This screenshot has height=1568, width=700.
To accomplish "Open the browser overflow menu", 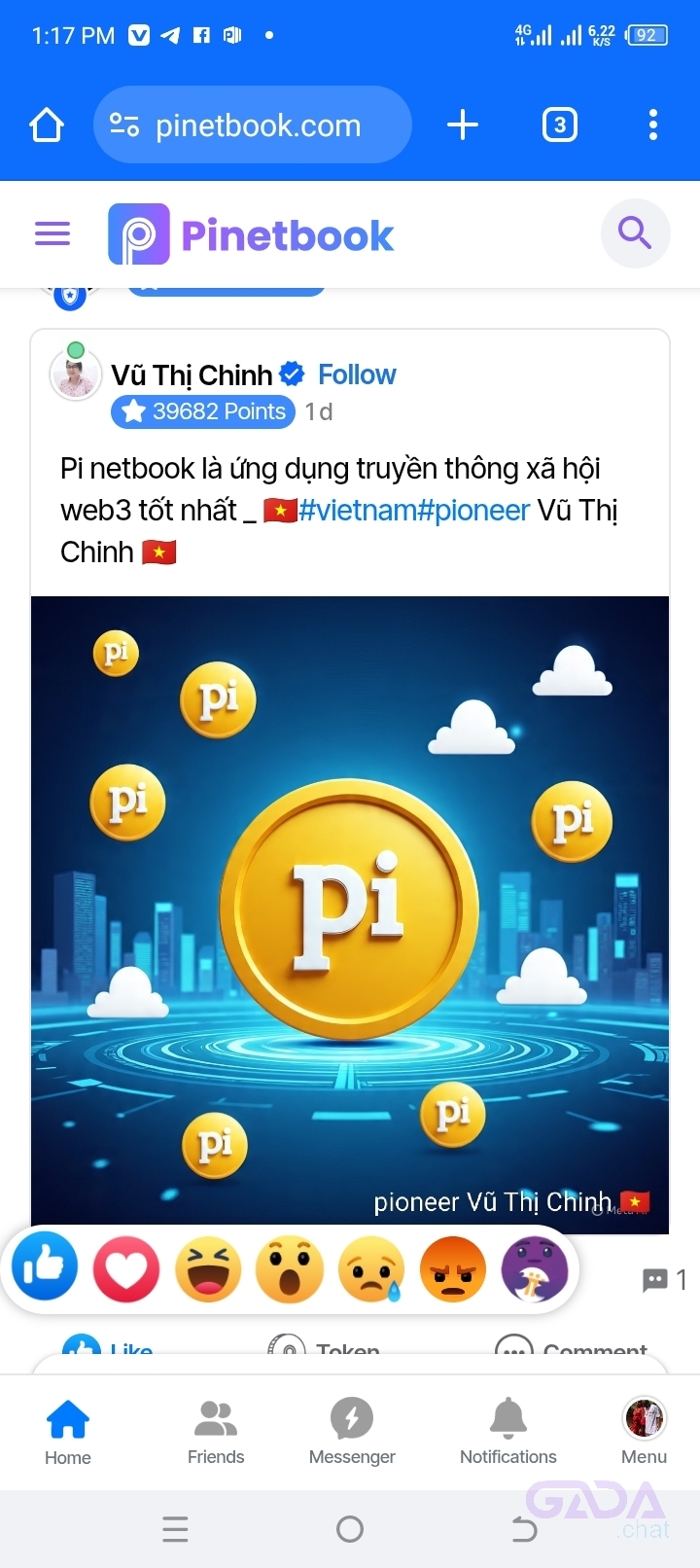I will 652,125.
